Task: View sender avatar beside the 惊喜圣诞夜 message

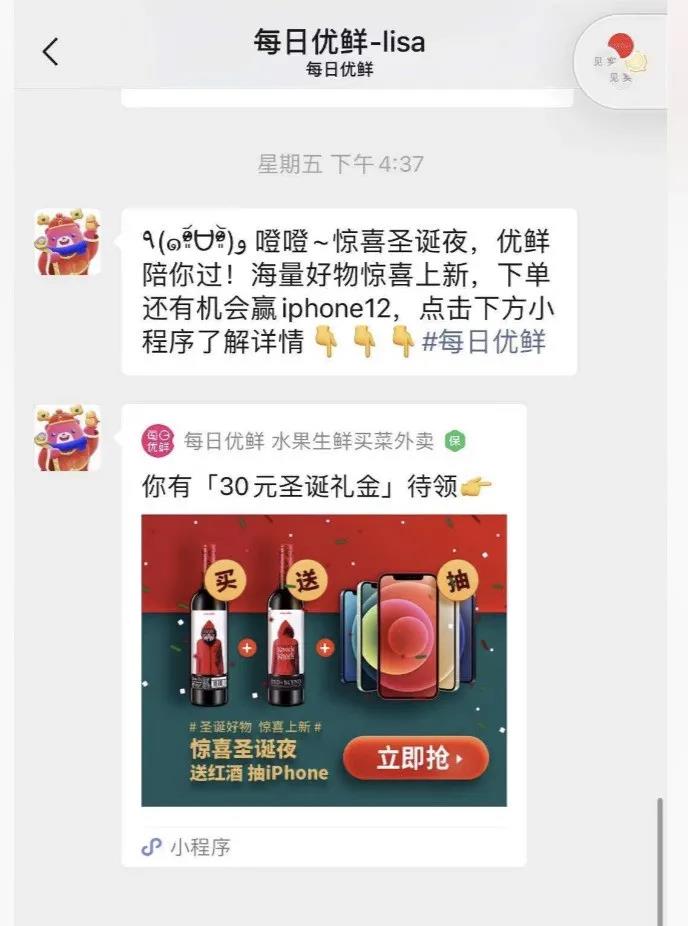Action: click(68, 241)
